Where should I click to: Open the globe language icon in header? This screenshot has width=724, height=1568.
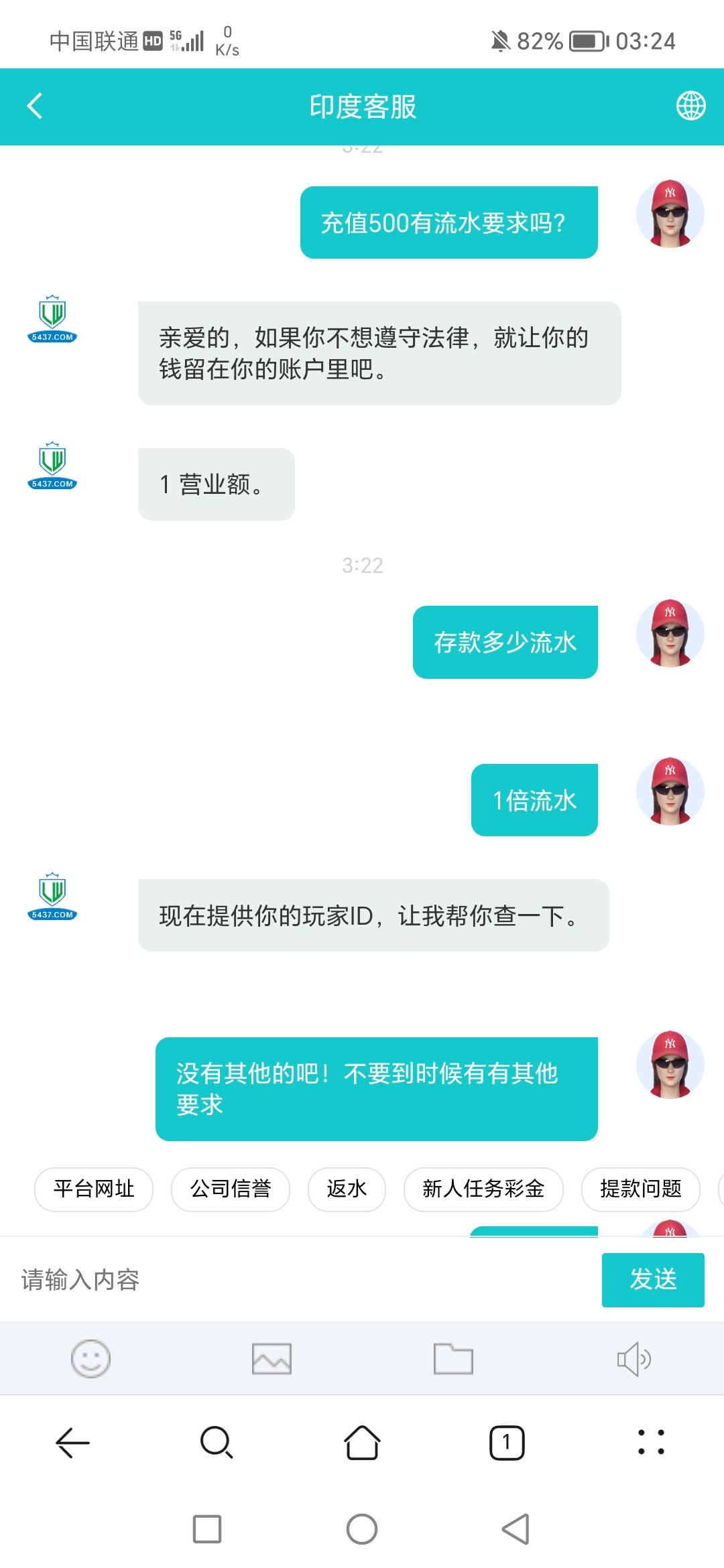click(690, 106)
